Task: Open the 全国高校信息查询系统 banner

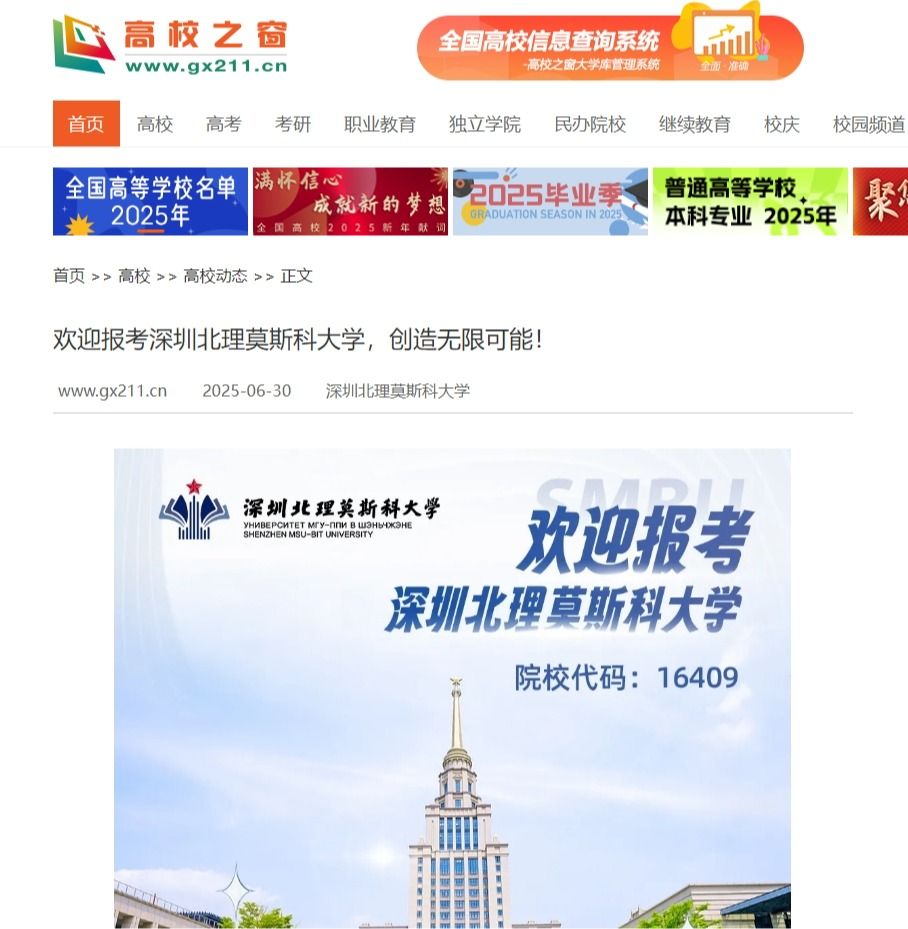Action: click(609, 46)
